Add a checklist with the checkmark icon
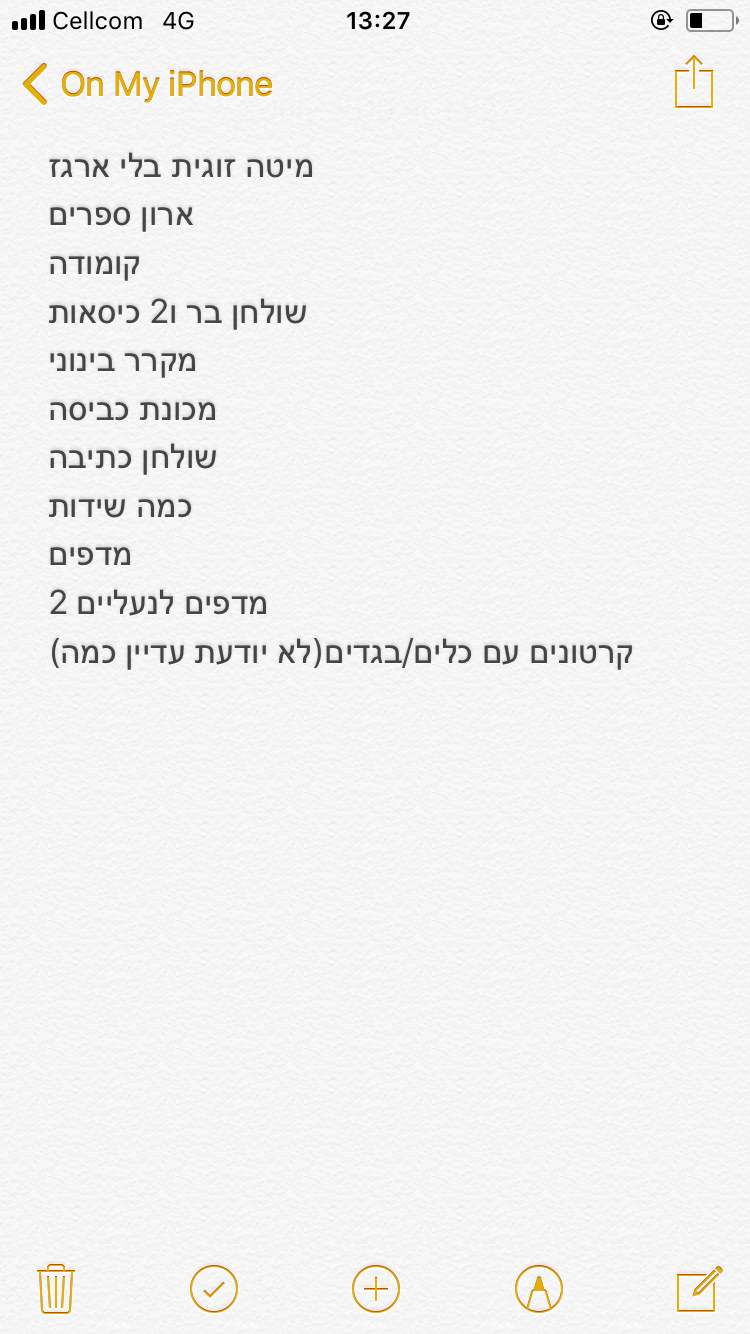The width and height of the screenshot is (750, 1334). click(214, 1288)
